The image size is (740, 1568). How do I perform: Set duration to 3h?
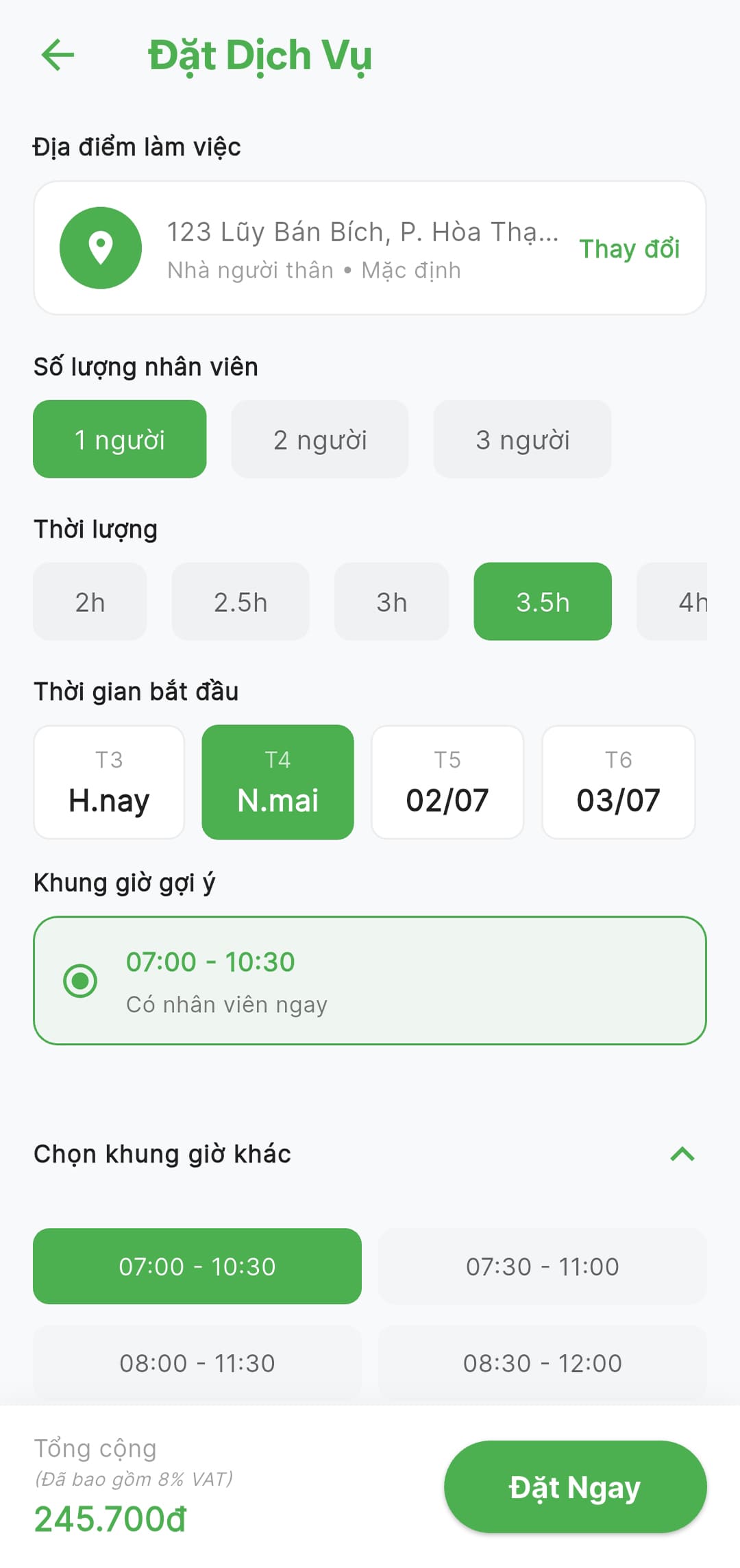tap(391, 602)
